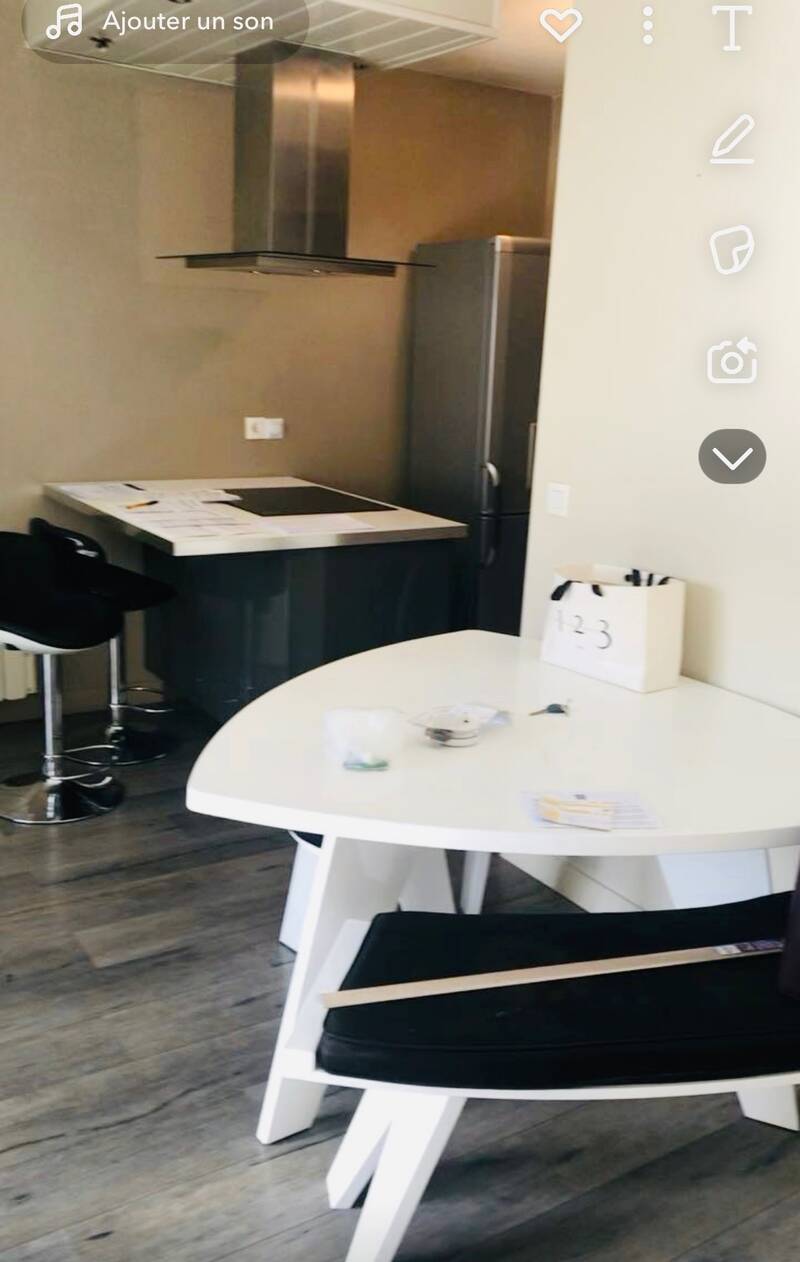Tap the camera rotate tool icon
This screenshot has height=1262, width=800.
click(732, 362)
